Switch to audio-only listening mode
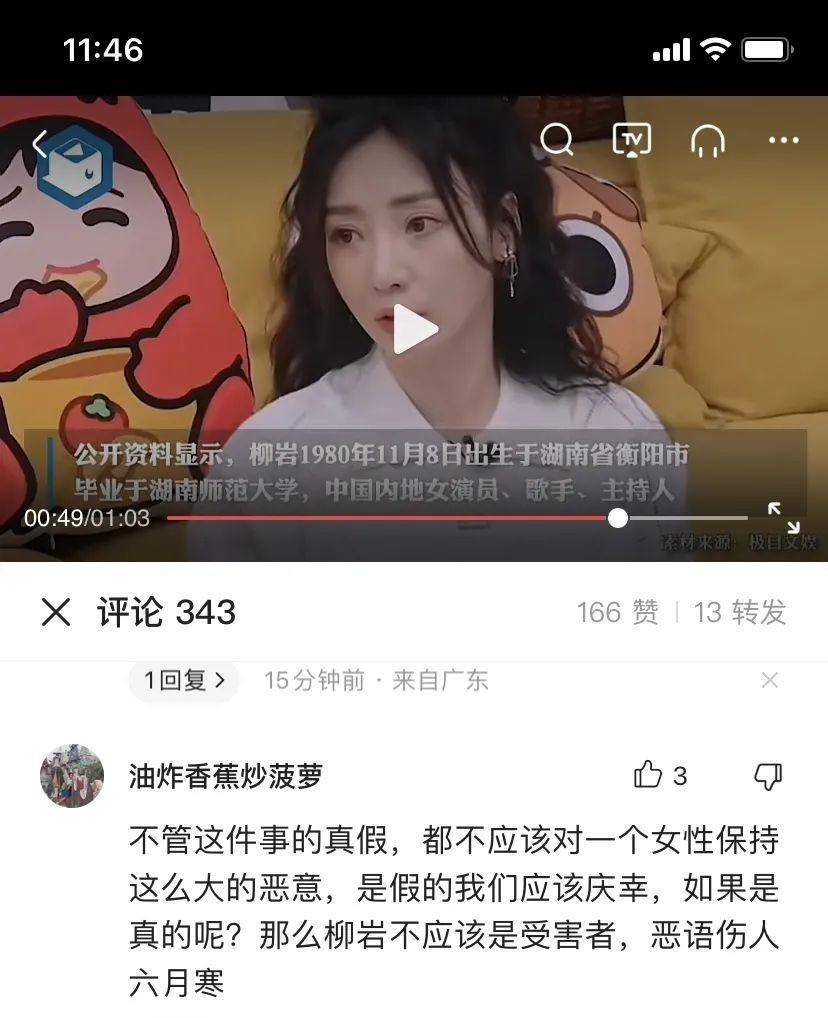Image resolution: width=828 pixels, height=1018 pixels. pos(707,140)
